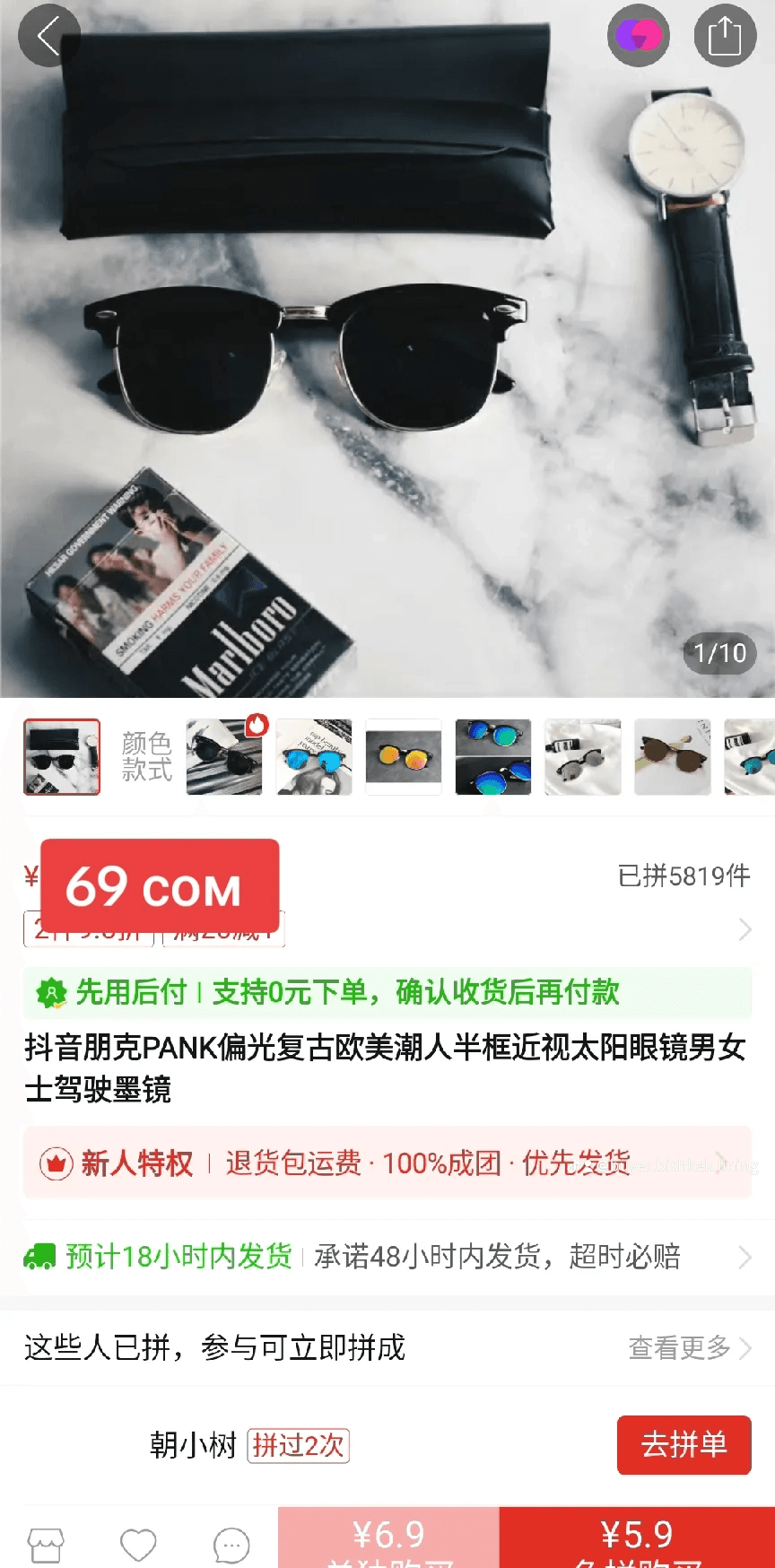The height and width of the screenshot is (1568, 775).
Task: Start group buy at ¥5.9
Action: point(637,1539)
